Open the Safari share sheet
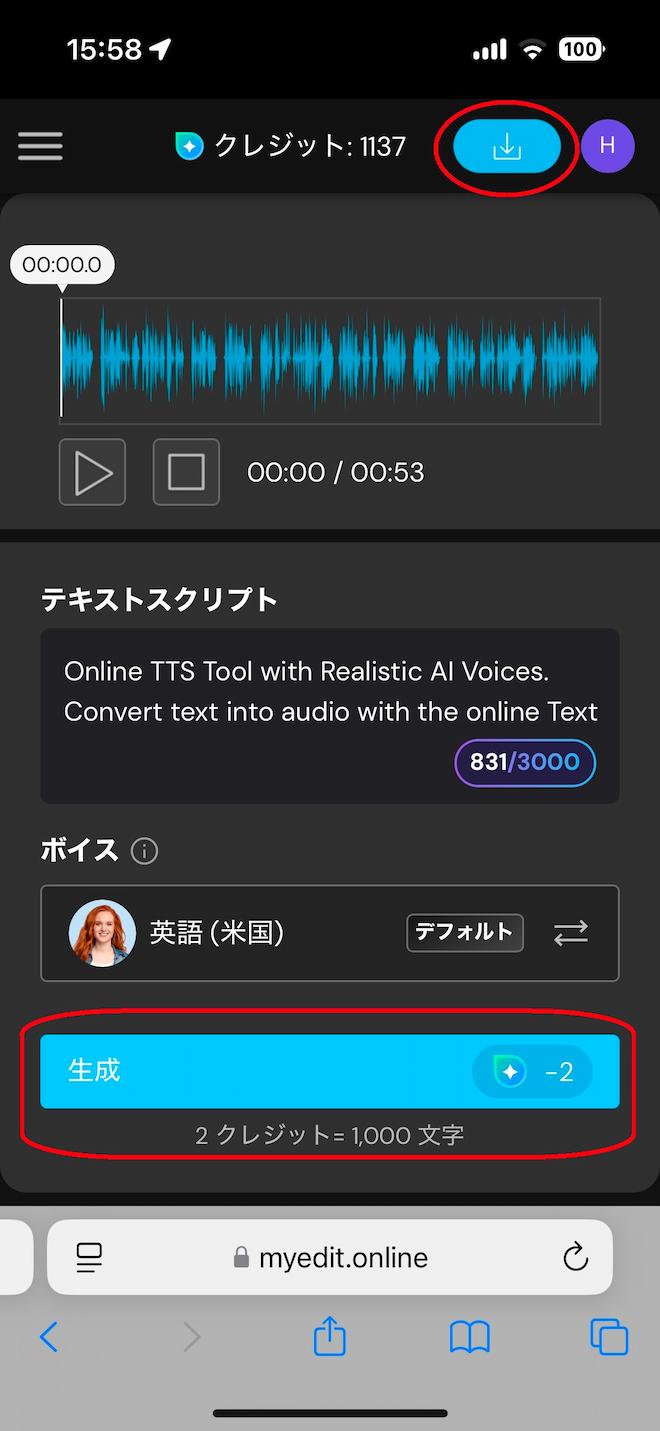Screen dimensions: 660x1431 pyautogui.click(x=329, y=1336)
